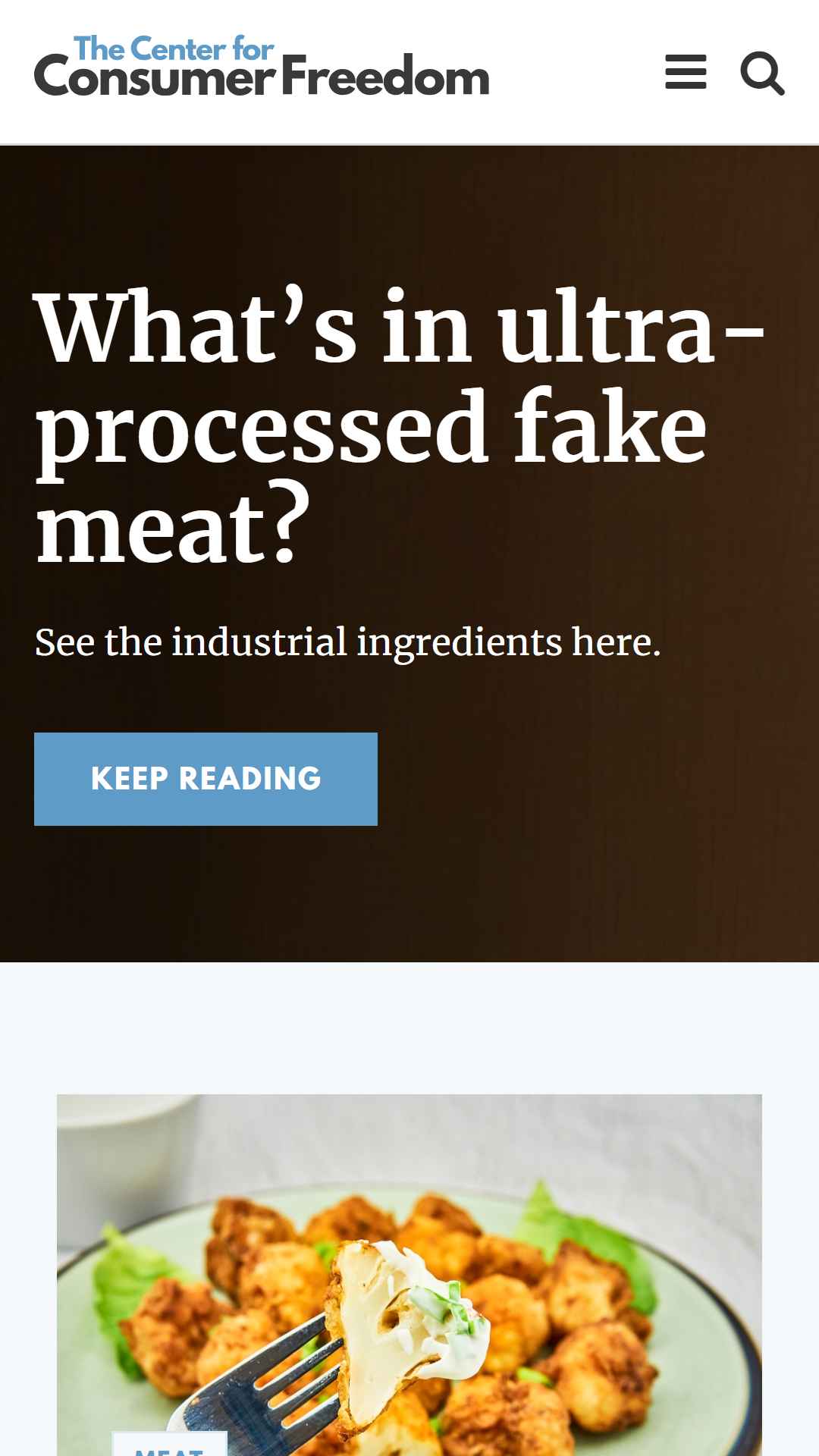
Task: Go to Center for Consumer Freedom homepage
Action: click(x=262, y=67)
